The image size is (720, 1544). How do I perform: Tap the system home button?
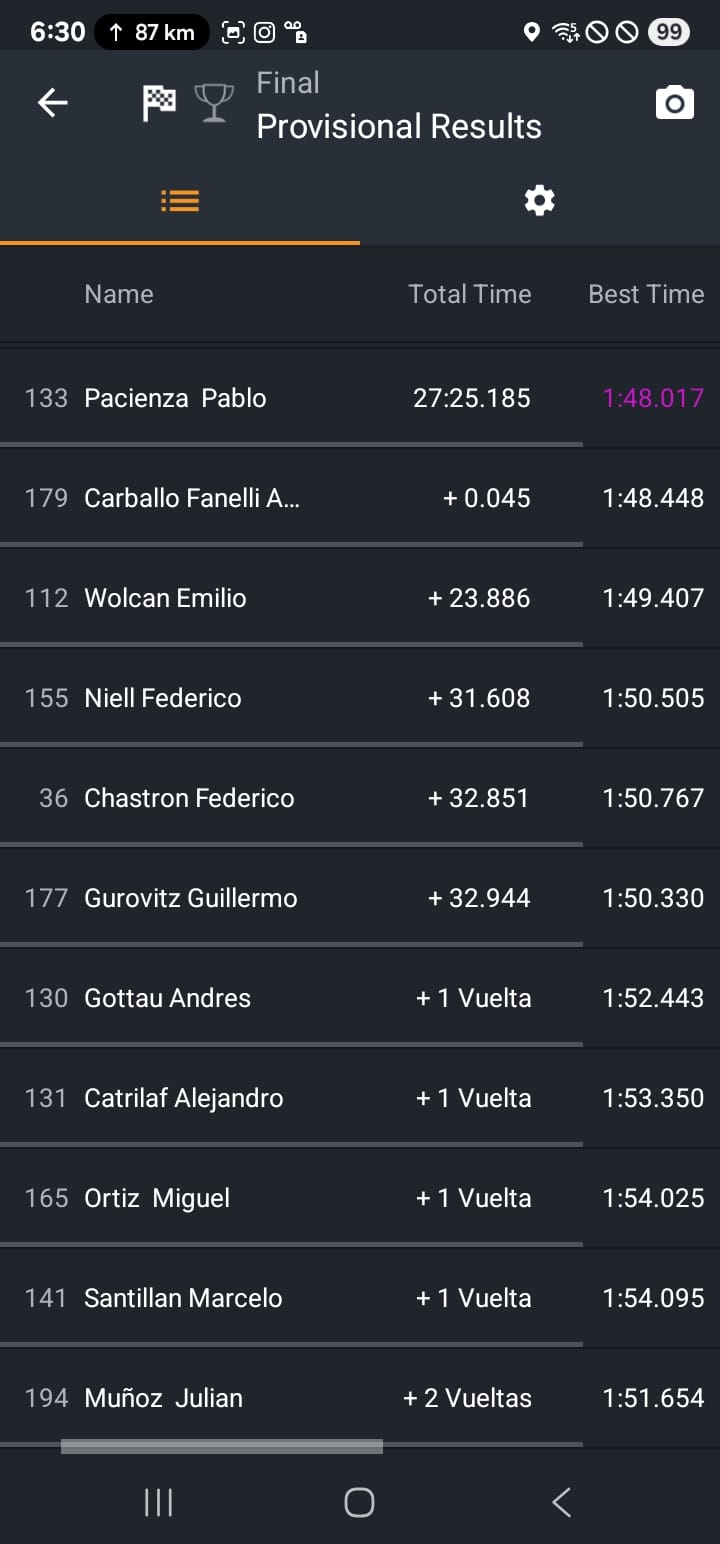pyautogui.click(x=359, y=1502)
